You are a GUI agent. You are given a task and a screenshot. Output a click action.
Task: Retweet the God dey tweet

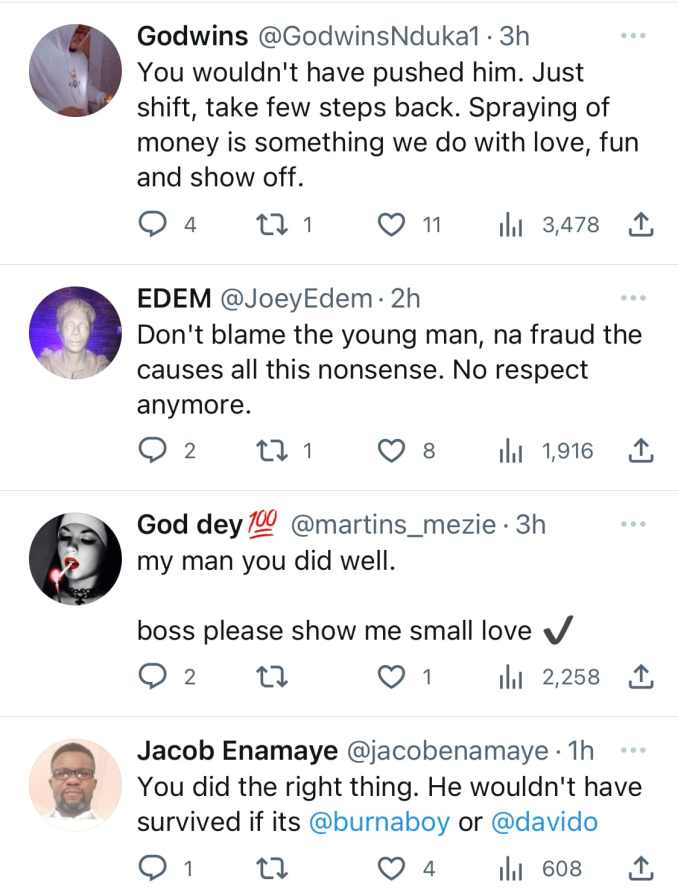tap(270, 677)
